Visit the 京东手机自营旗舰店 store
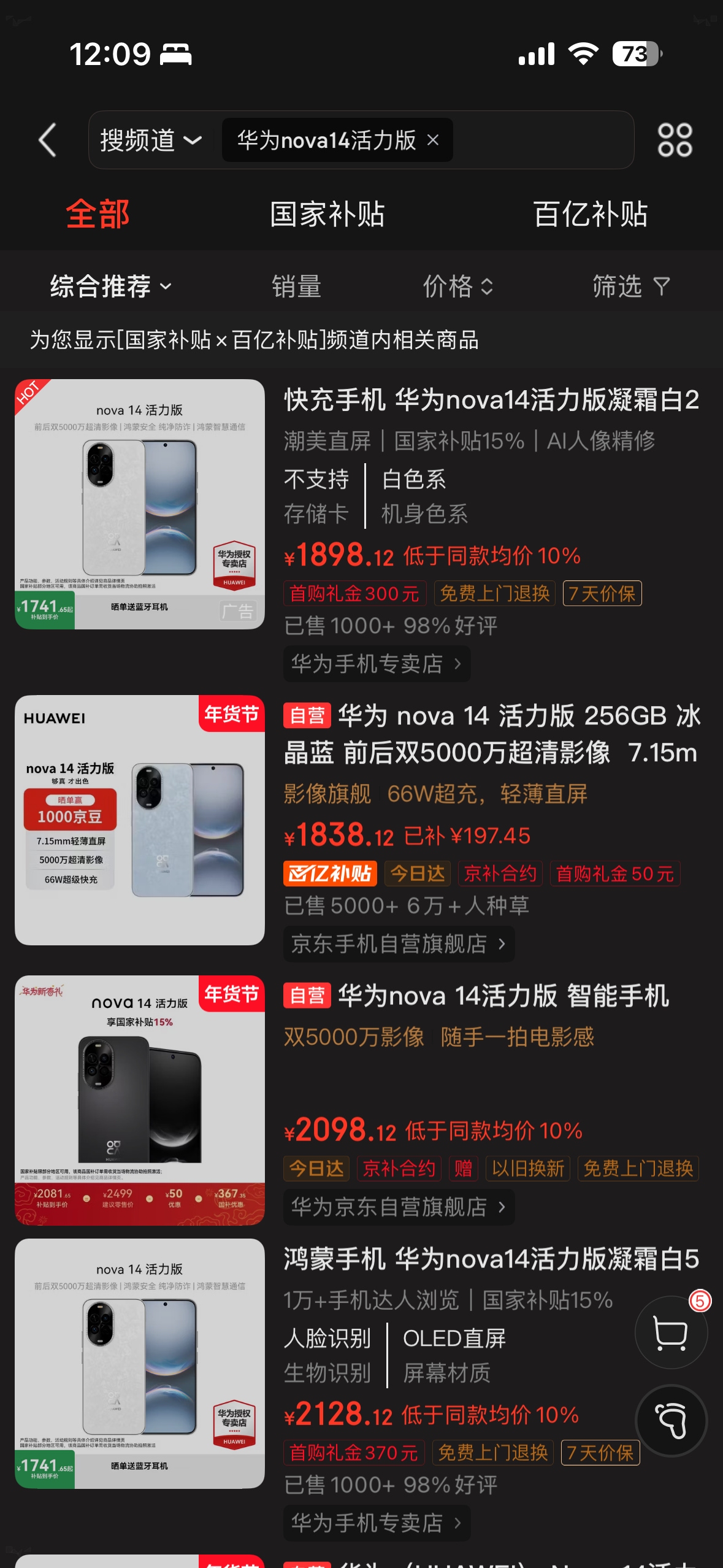Image resolution: width=723 pixels, height=1568 pixels. tap(398, 944)
